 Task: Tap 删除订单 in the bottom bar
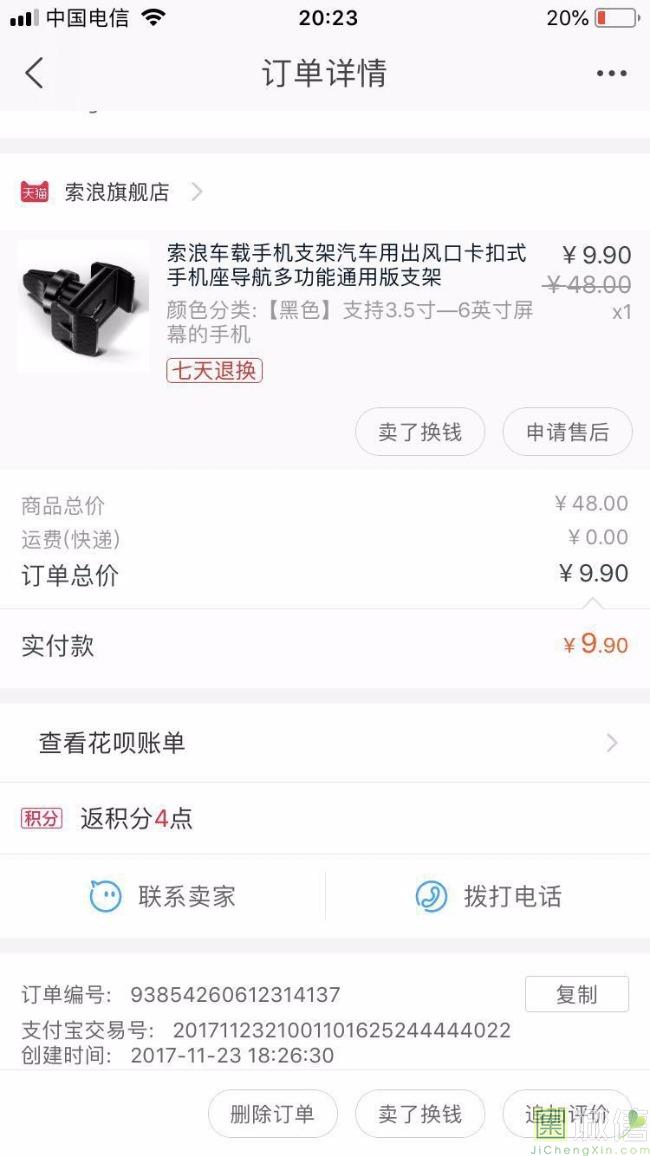coord(273,1114)
